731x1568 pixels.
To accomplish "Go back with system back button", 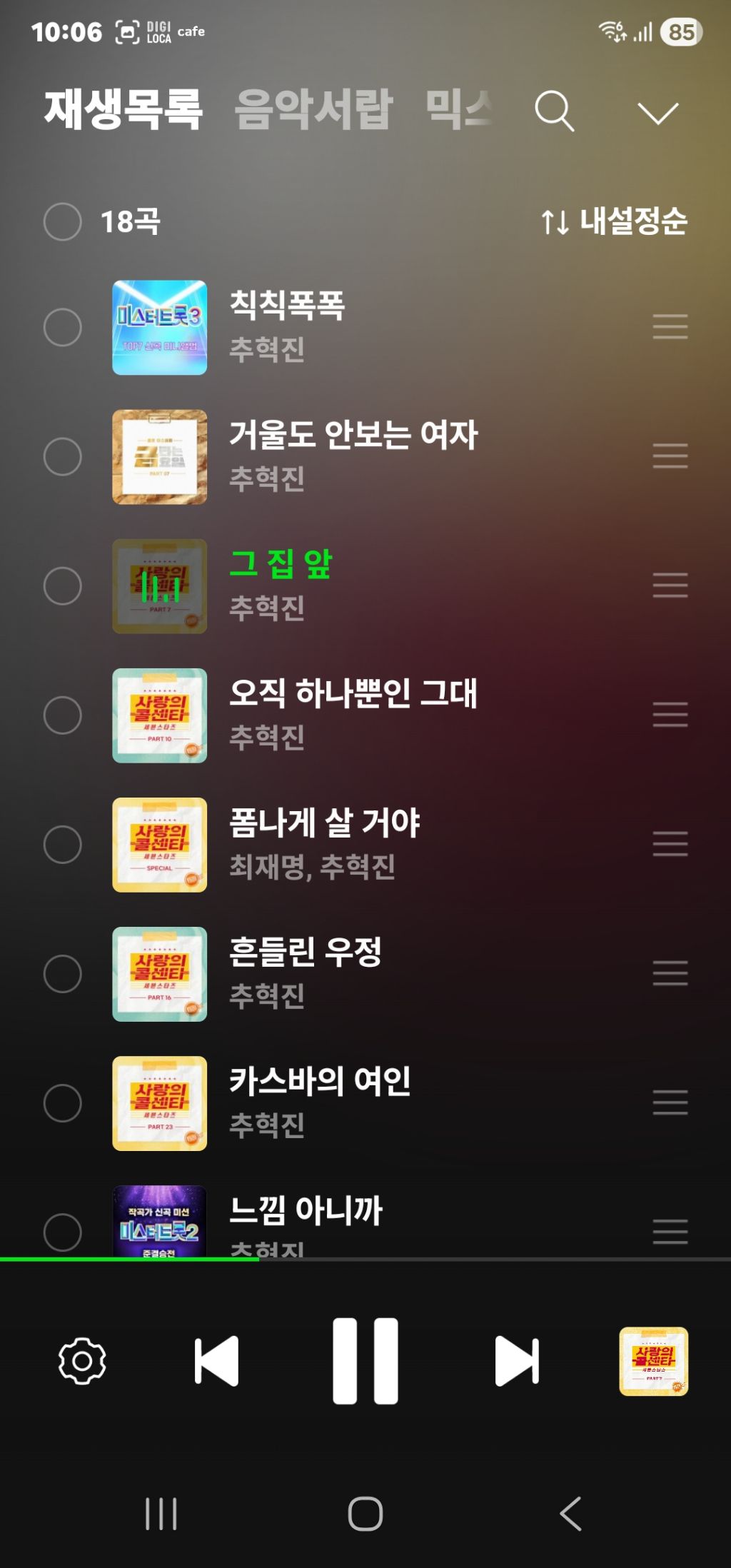I will (x=570, y=1513).
